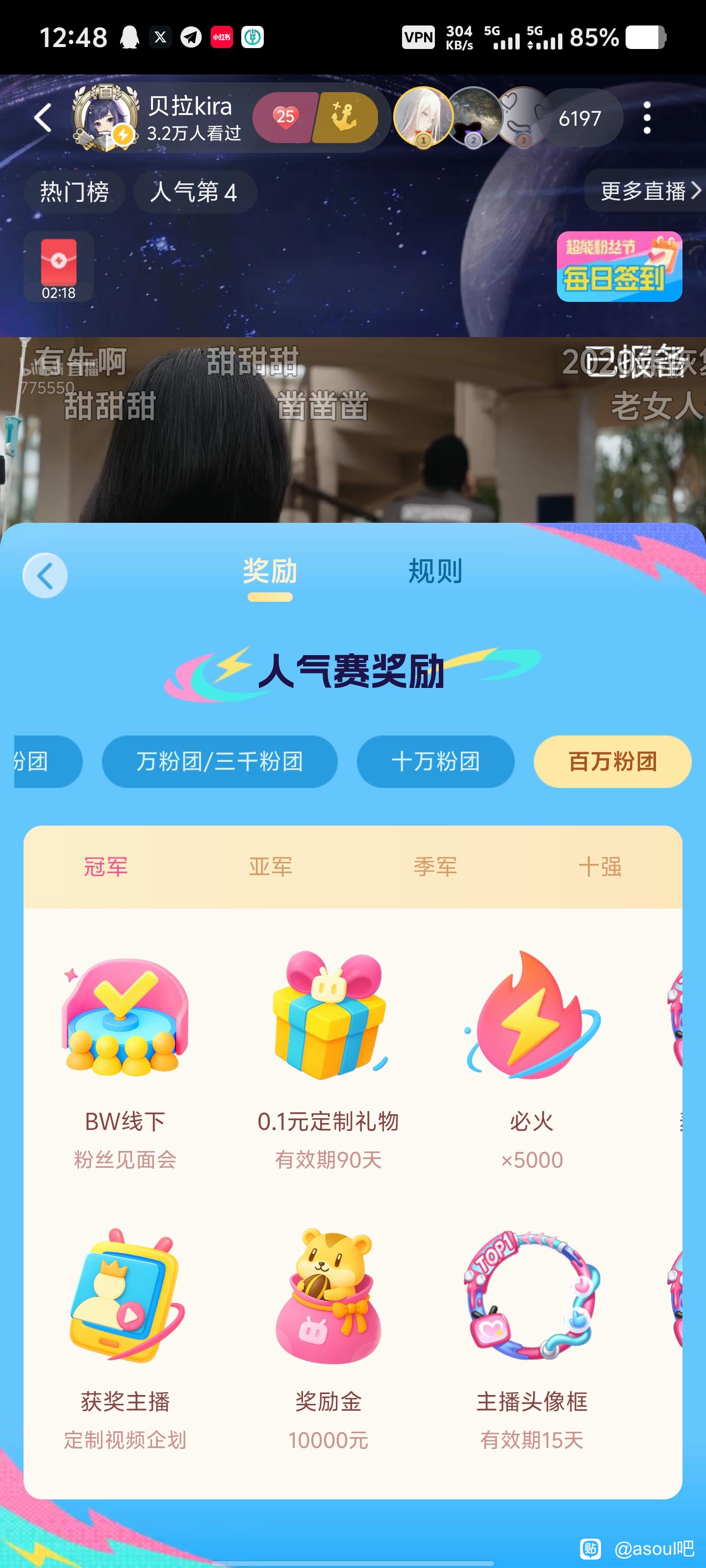Select the 奖励 tab
The width and height of the screenshot is (706, 1568).
(x=270, y=571)
